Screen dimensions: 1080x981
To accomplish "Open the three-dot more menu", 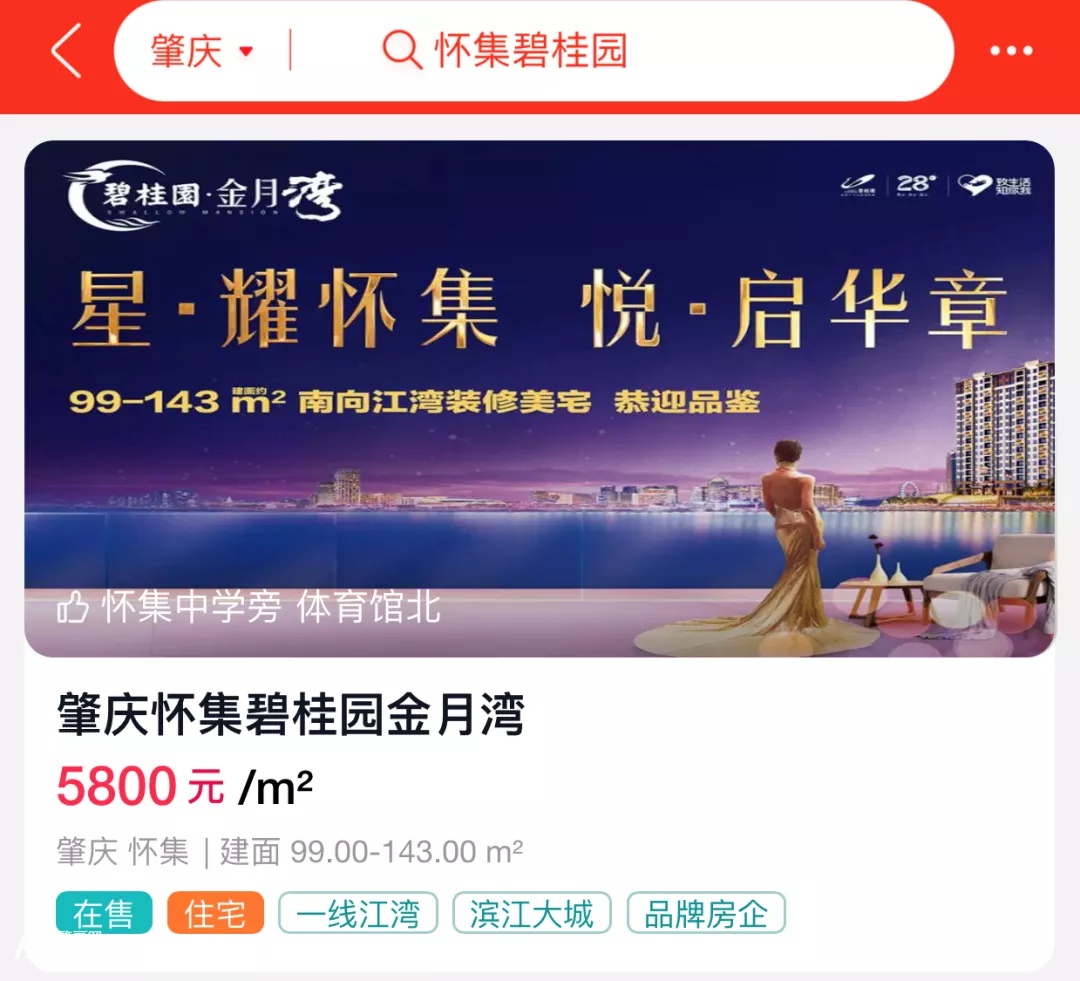I will (1010, 51).
